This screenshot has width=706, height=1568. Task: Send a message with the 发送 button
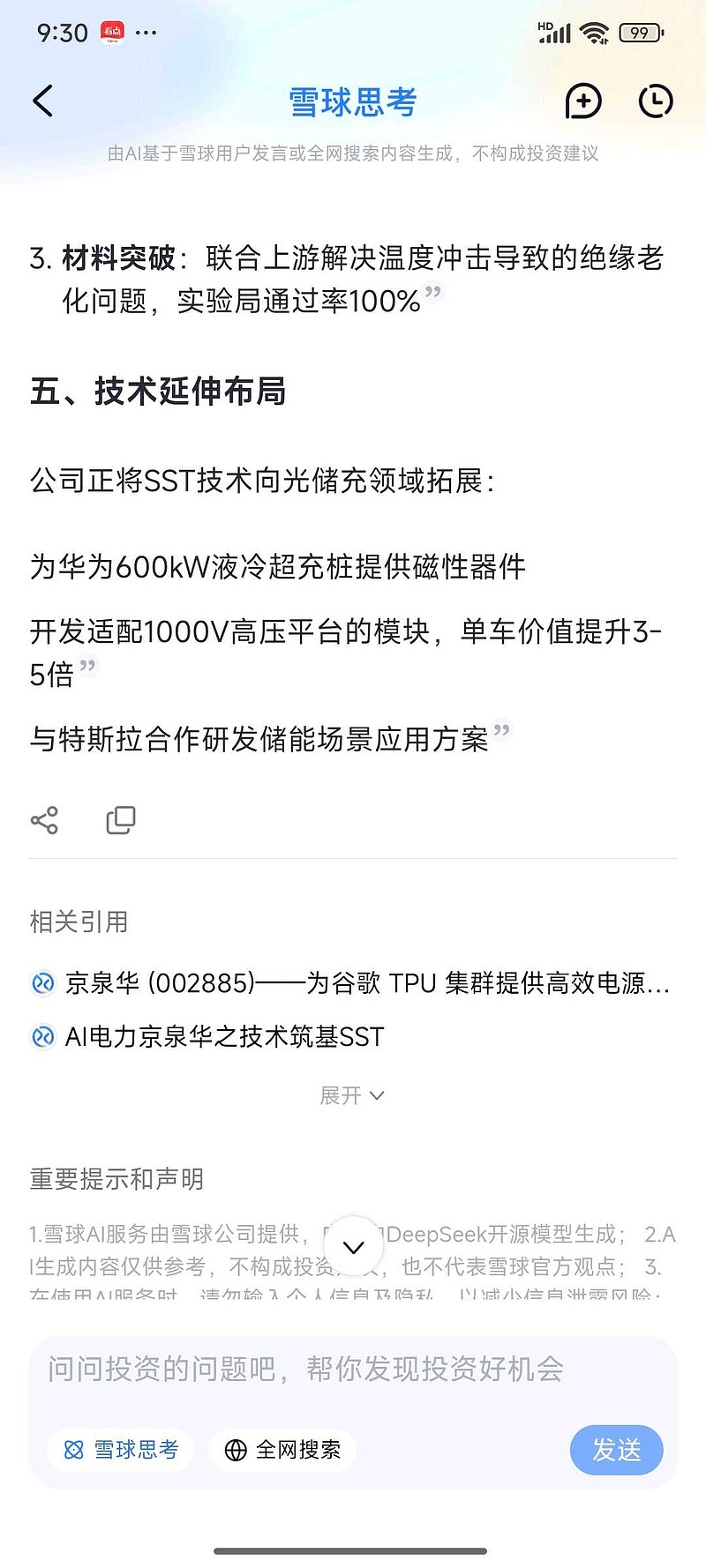616,1450
